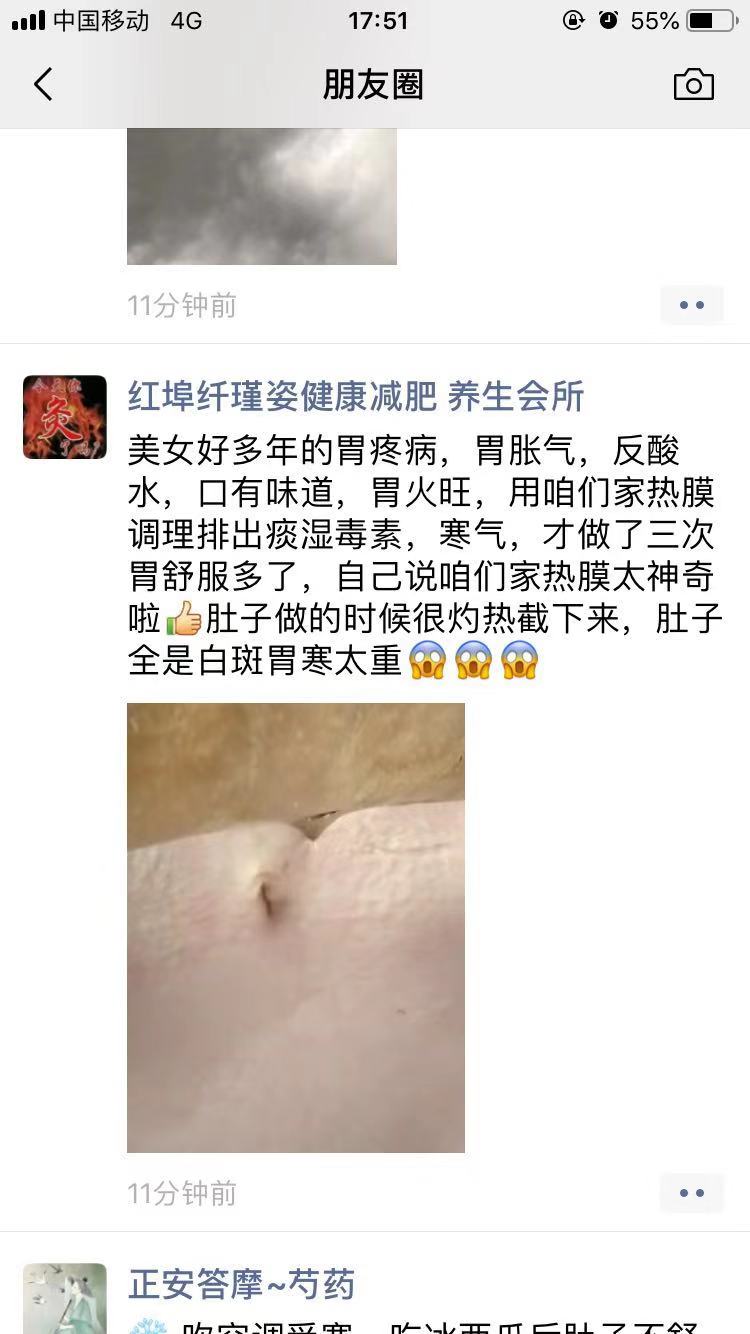The image size is (750, 1334).
Task: Tap the alarm clock icon in status bar
Action: (607, 18)
